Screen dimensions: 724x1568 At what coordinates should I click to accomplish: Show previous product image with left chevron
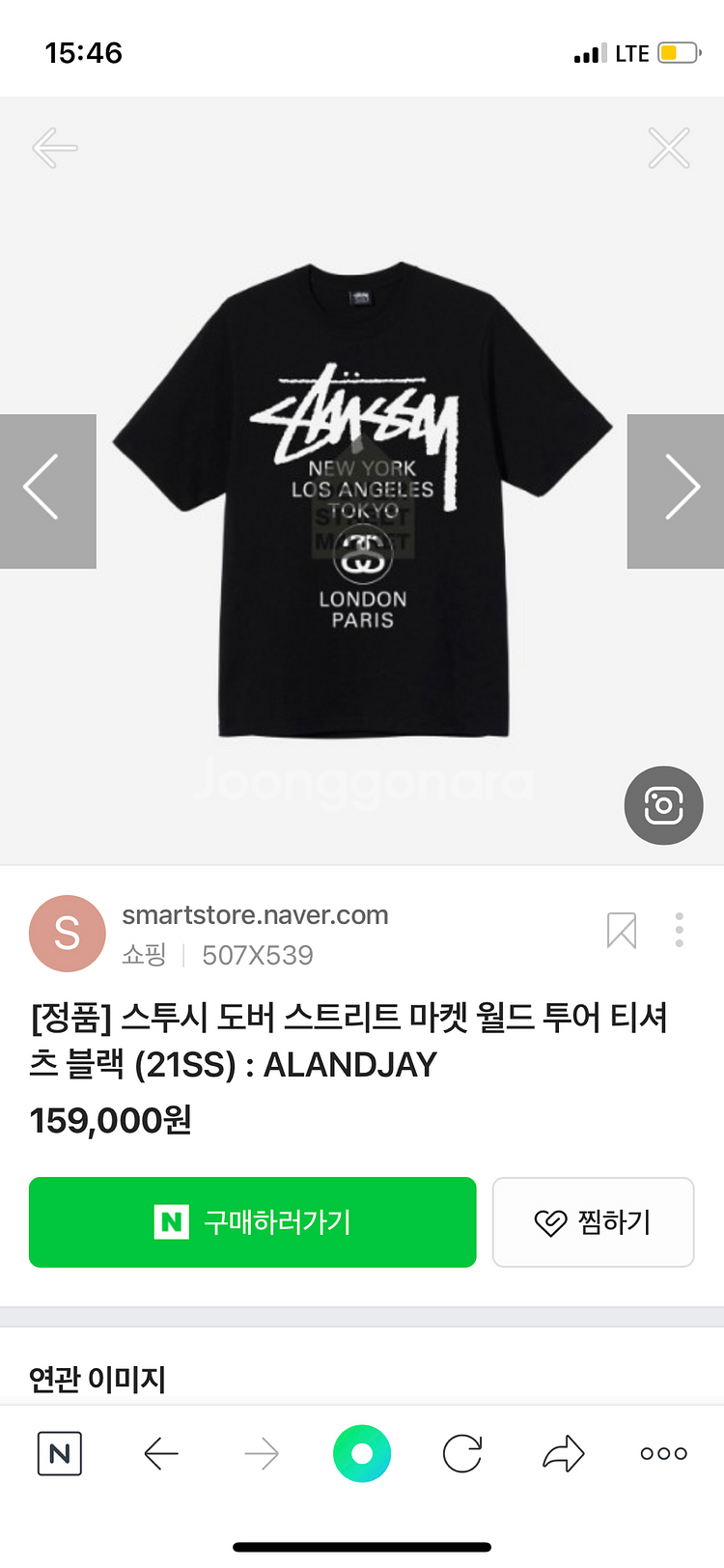41,489
